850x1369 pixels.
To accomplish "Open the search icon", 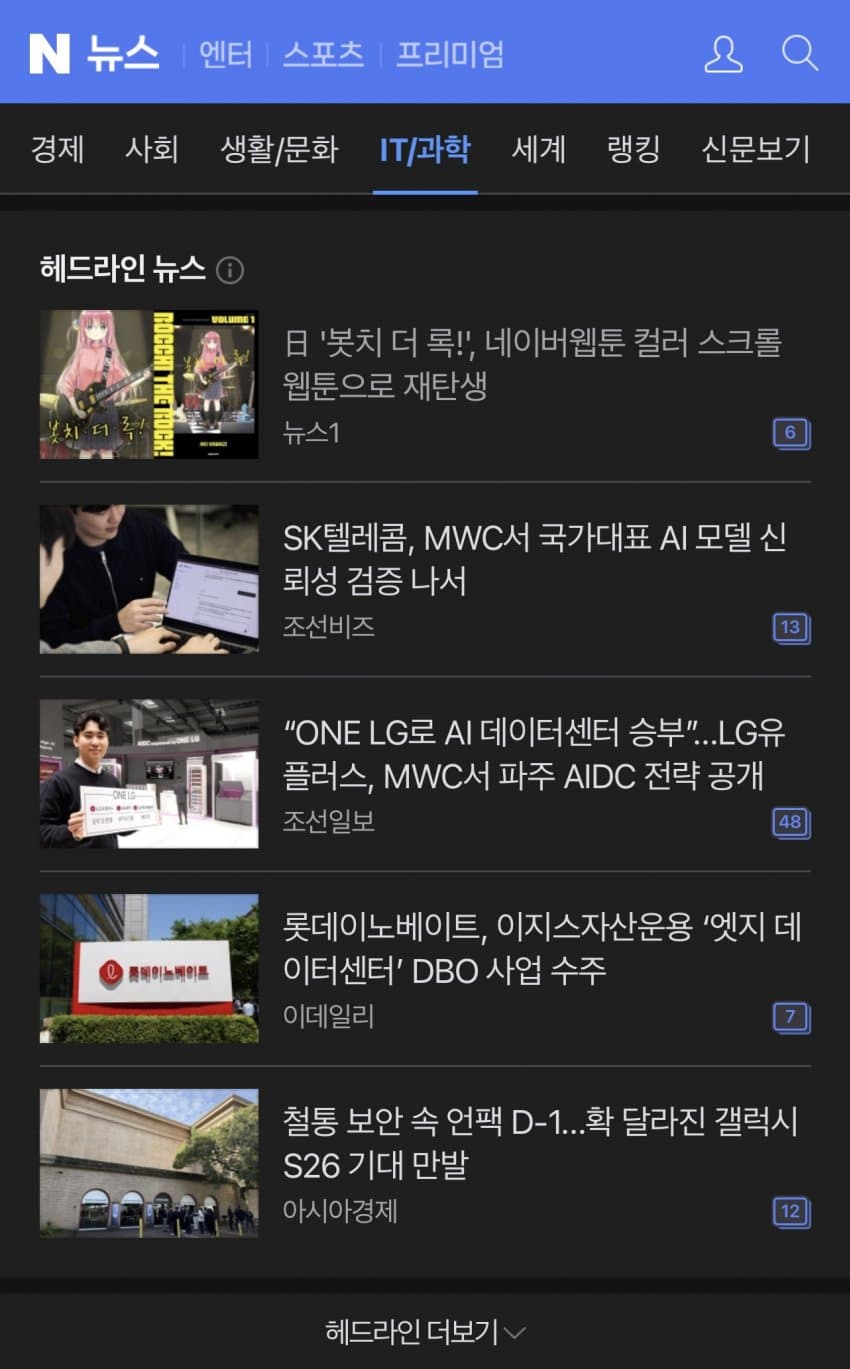I will click(799, 53).
